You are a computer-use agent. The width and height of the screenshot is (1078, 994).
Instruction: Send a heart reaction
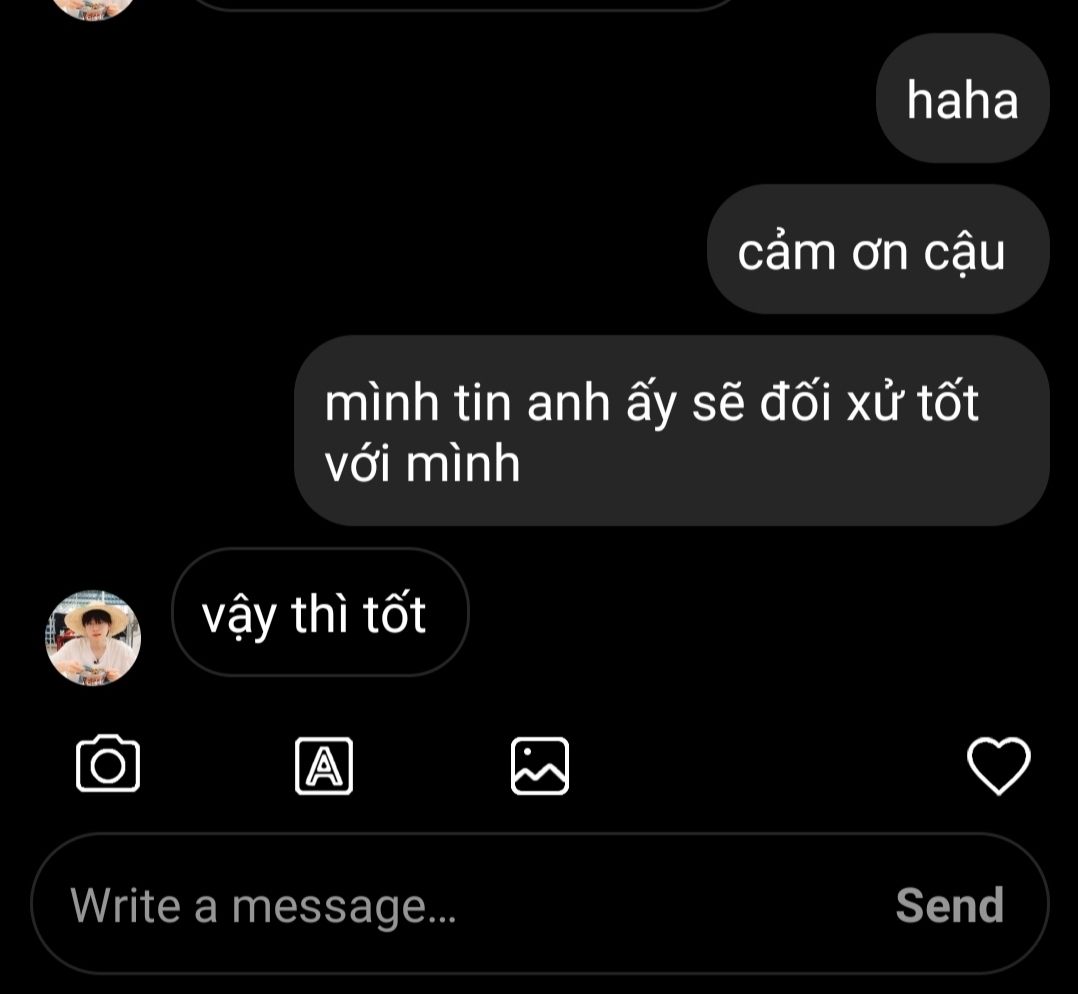(998, 766)
